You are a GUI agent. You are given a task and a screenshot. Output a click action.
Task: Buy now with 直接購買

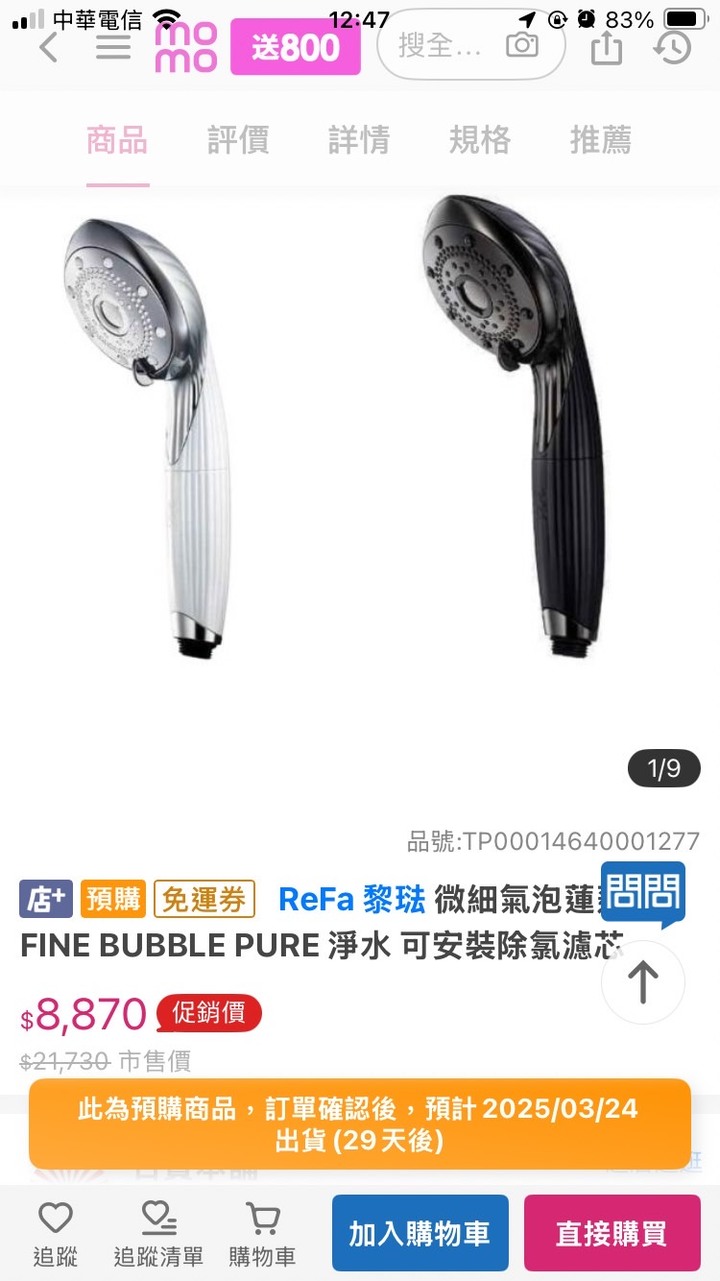tap(612, 1233)
